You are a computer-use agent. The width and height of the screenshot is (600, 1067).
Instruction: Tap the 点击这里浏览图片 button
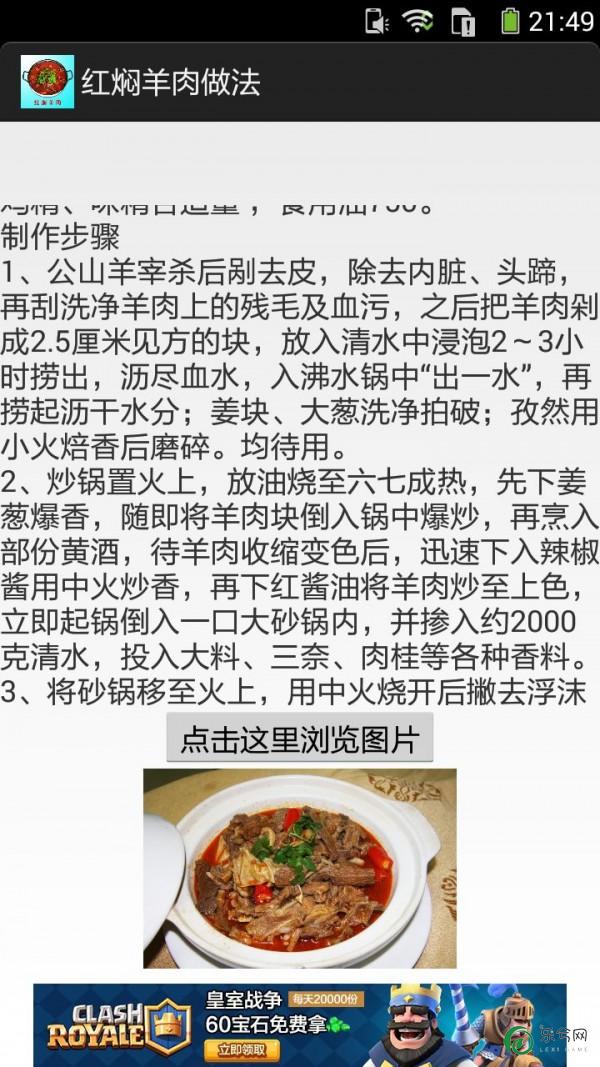[x=299, y=739]
